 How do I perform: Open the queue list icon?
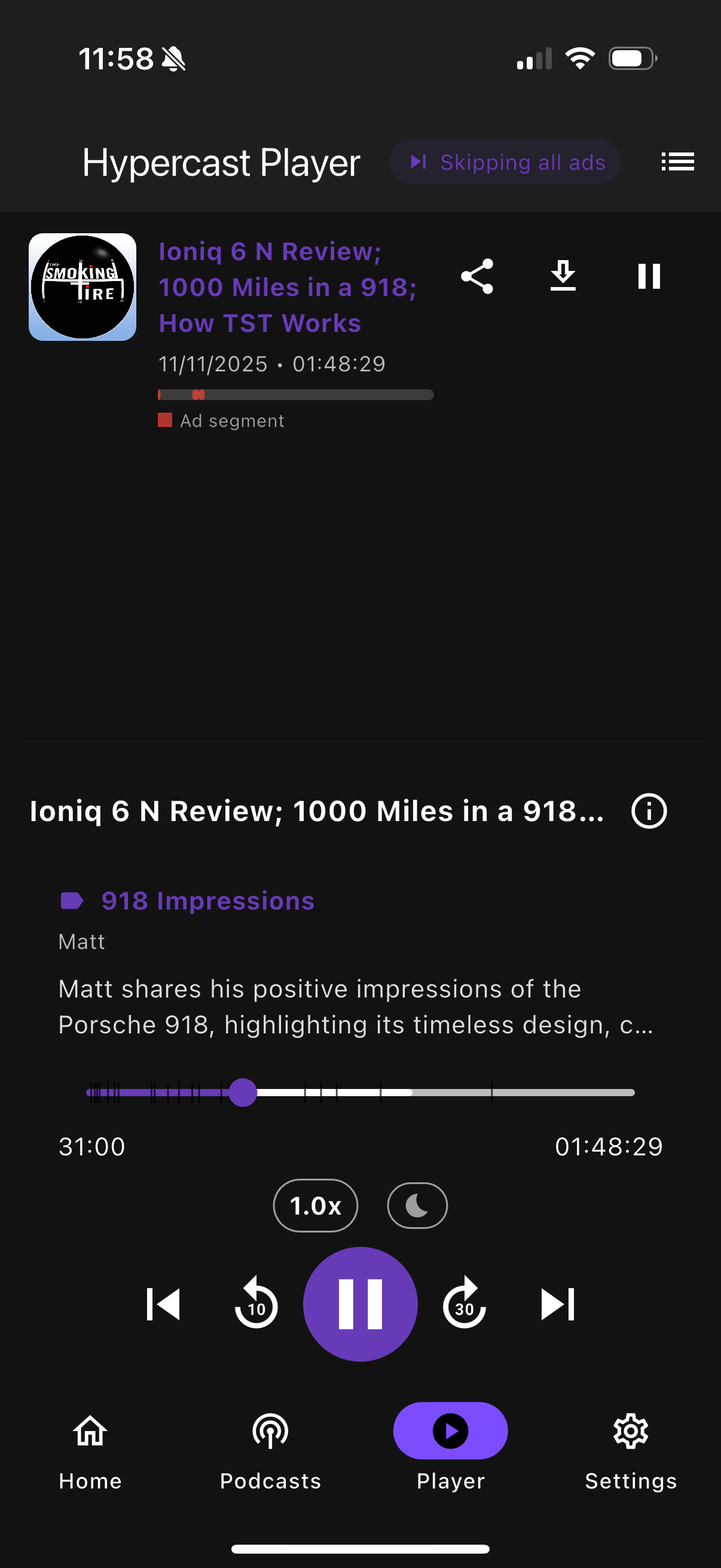click(x=677, y=162)
